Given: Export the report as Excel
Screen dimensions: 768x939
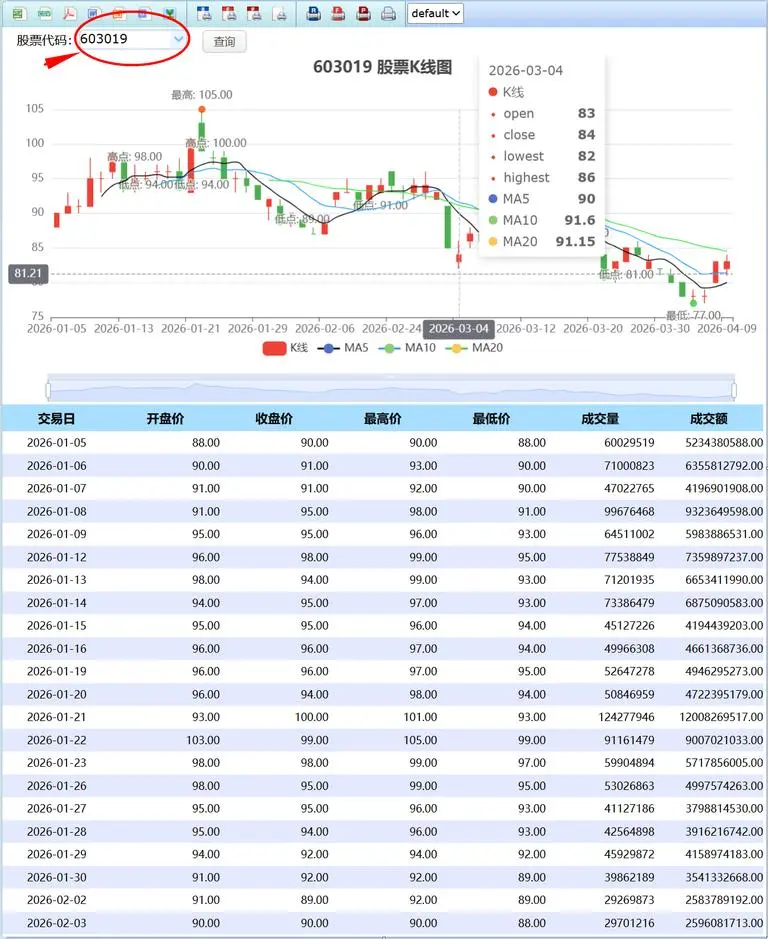Looking at the screenshot, I should pos(19,13).
